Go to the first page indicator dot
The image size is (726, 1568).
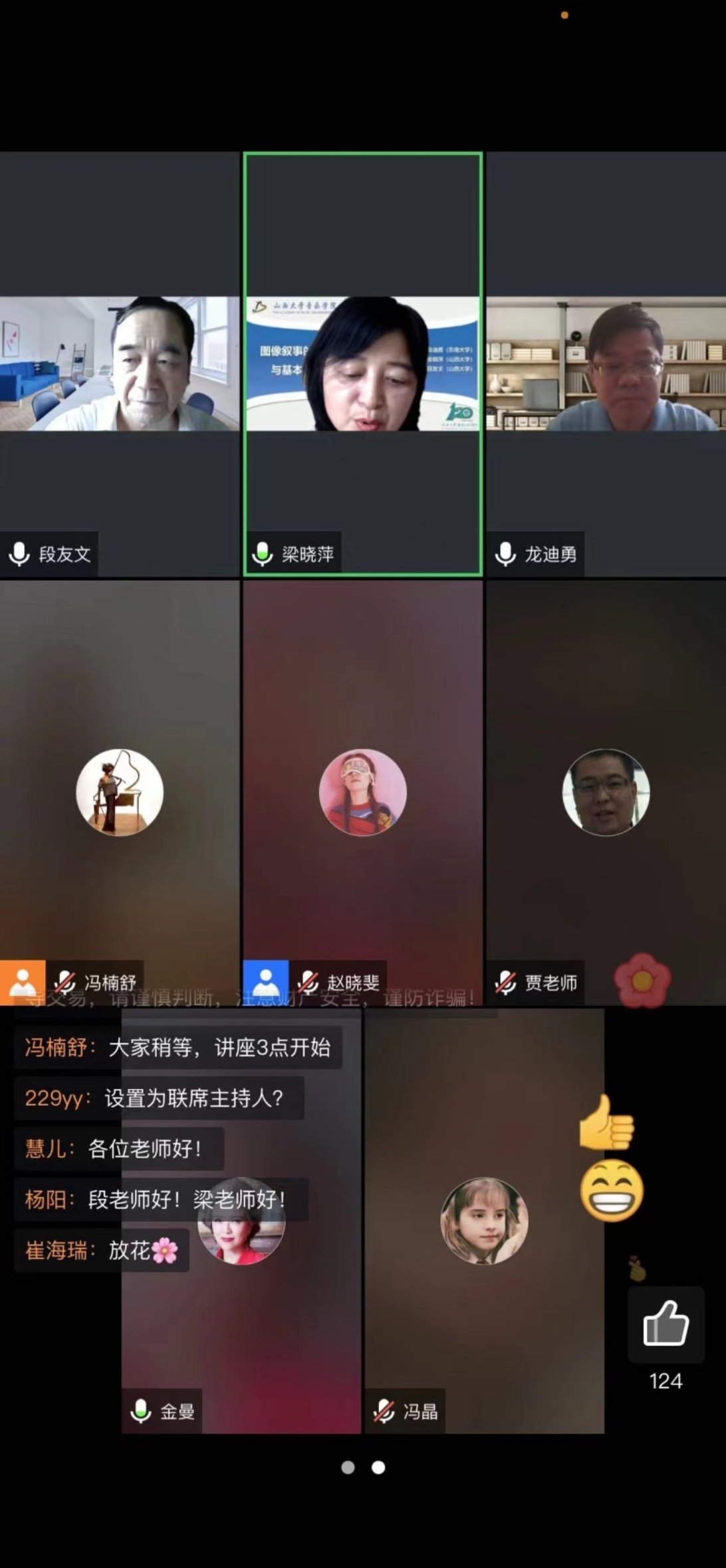pos(348,1468)
